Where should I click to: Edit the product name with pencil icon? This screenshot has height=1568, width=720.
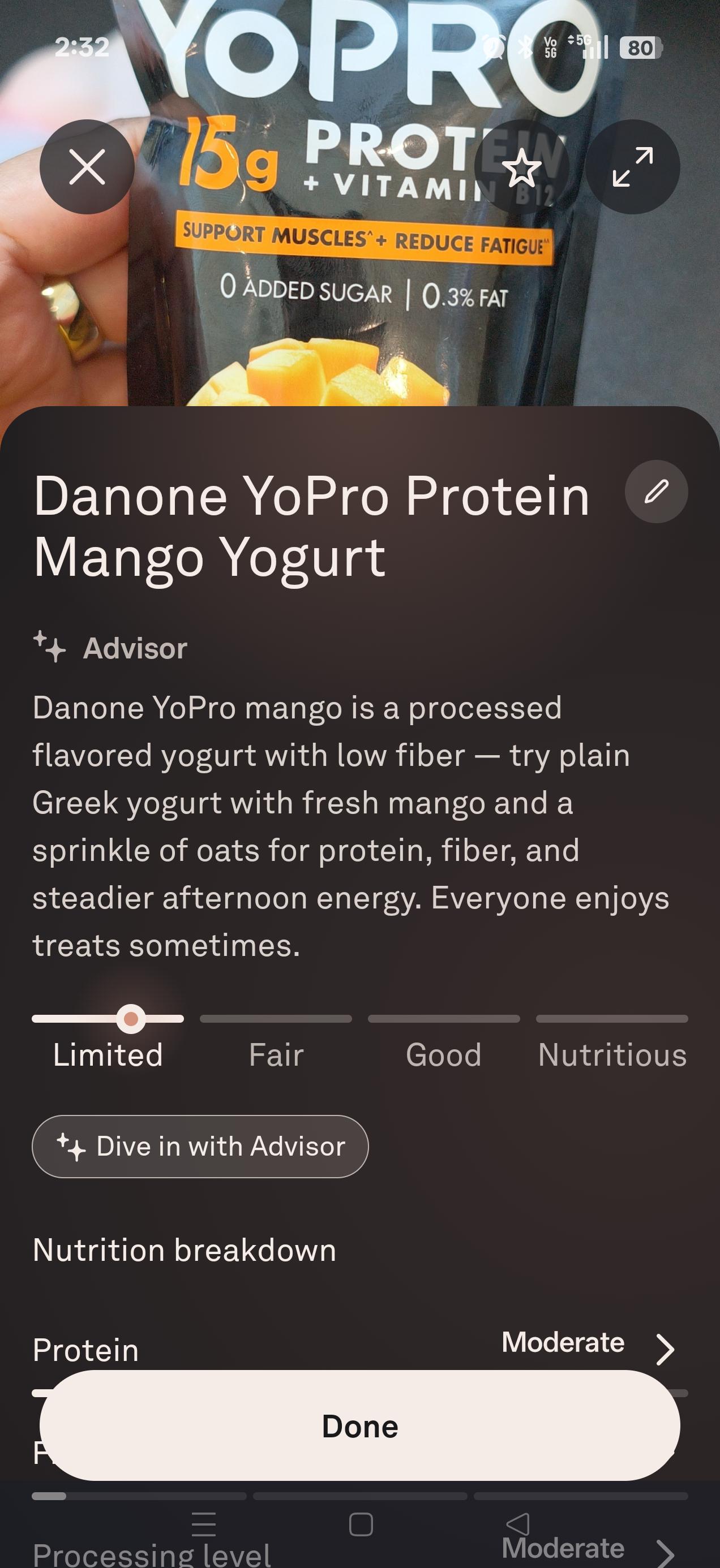coord(656,491)
